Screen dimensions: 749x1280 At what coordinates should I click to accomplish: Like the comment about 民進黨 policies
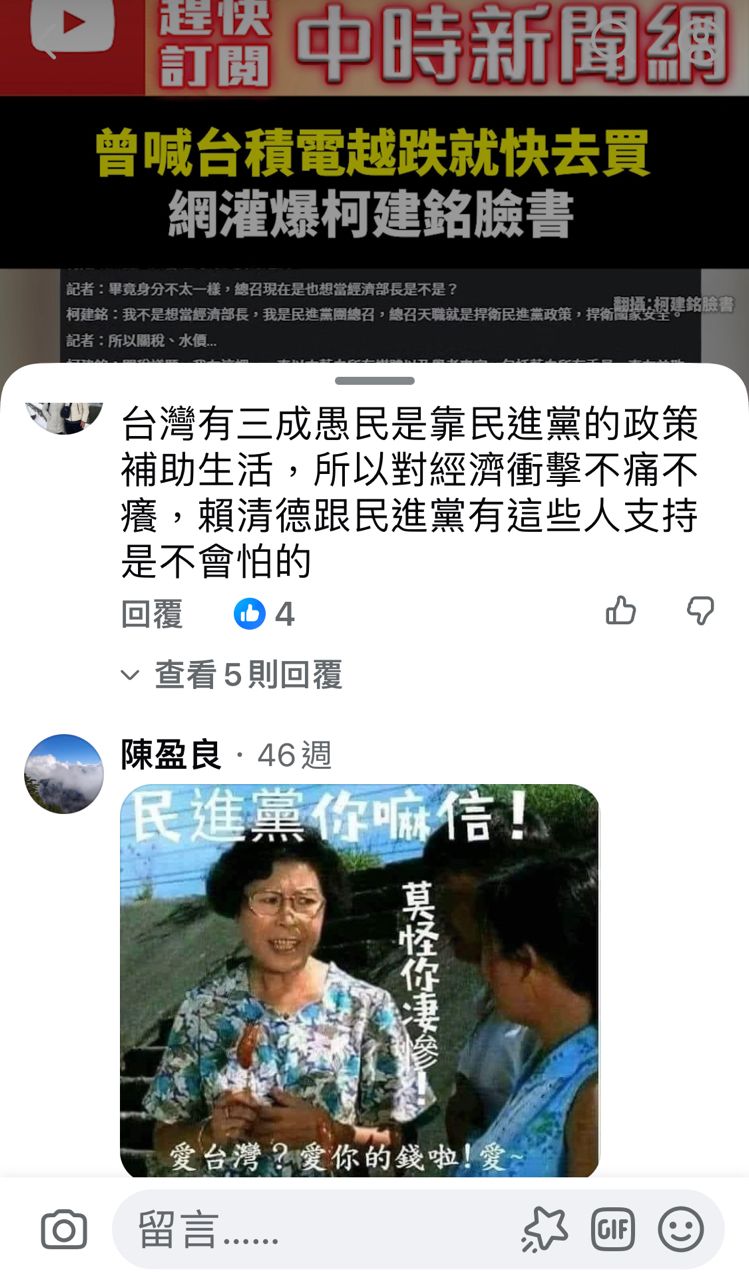(621, 610)
